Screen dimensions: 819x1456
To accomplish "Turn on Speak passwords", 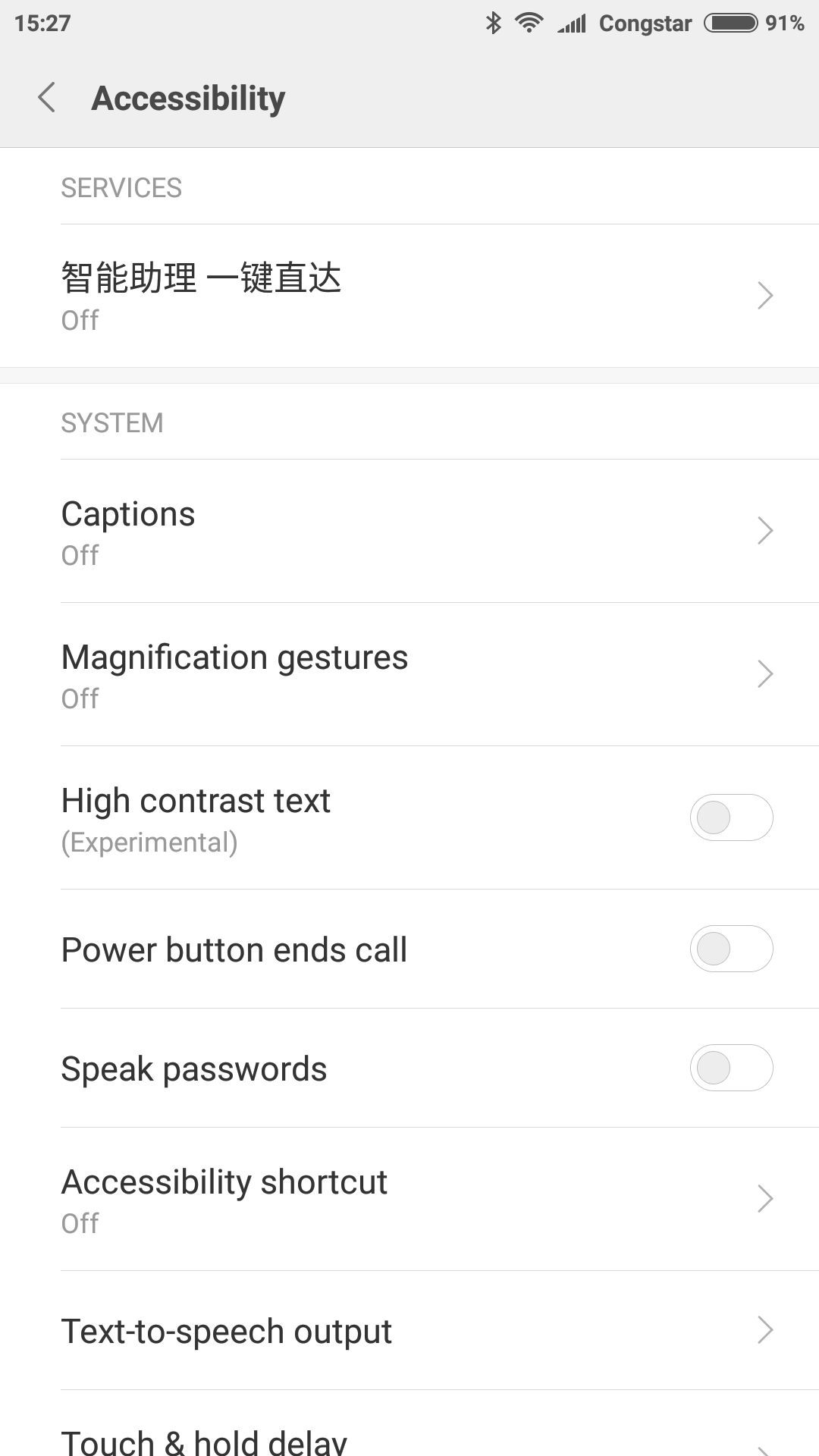I will pos(731,1068).
